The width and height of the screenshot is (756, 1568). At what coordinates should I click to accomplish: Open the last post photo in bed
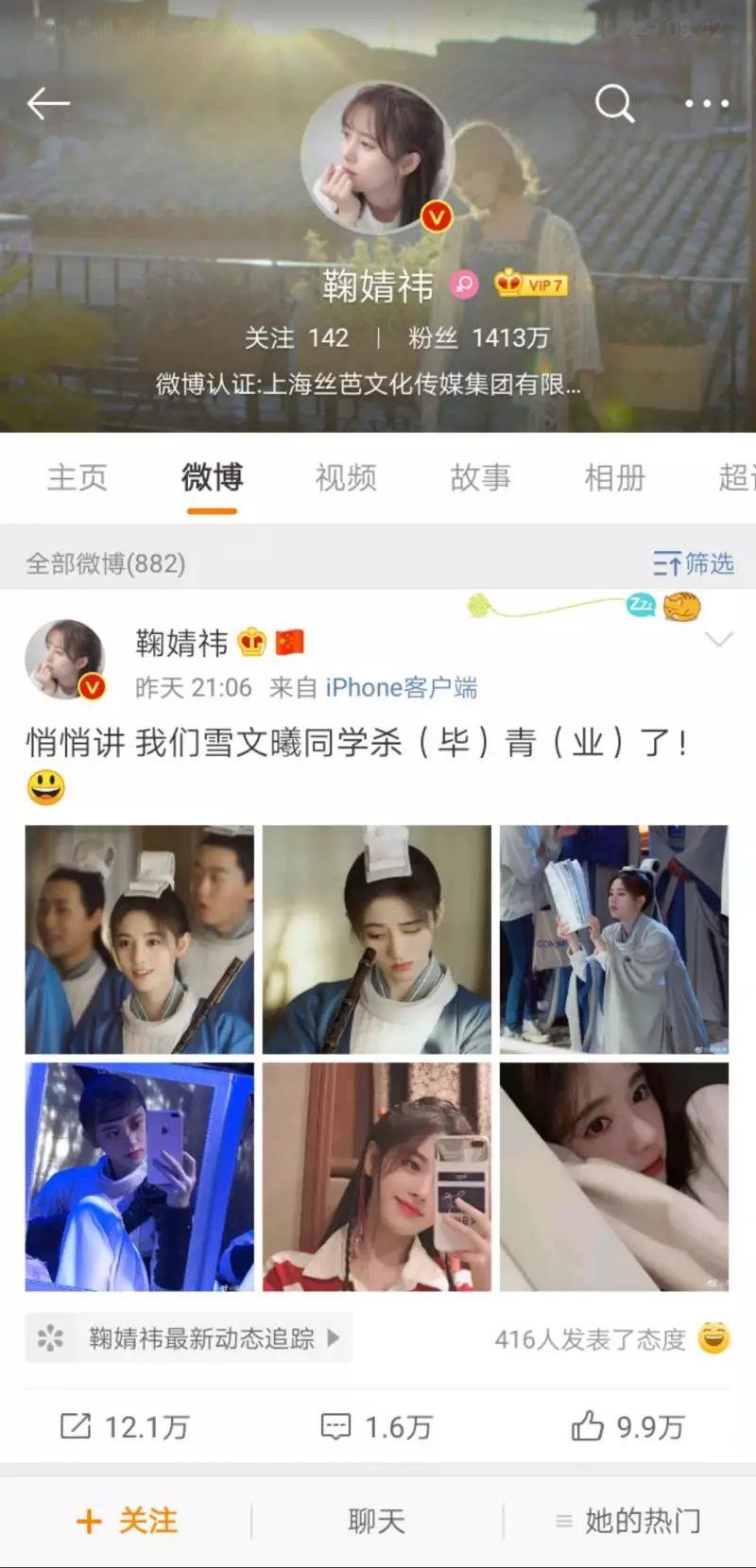point(614,1177)
